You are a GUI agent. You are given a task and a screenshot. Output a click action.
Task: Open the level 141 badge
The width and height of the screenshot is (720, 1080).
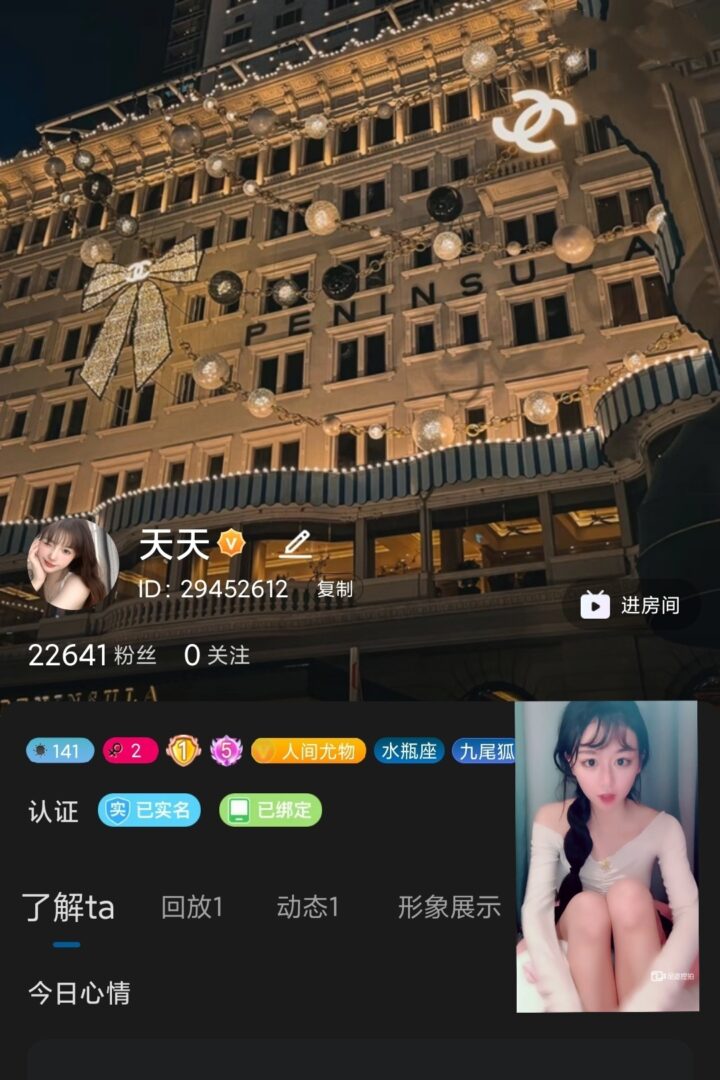point(60,751)
